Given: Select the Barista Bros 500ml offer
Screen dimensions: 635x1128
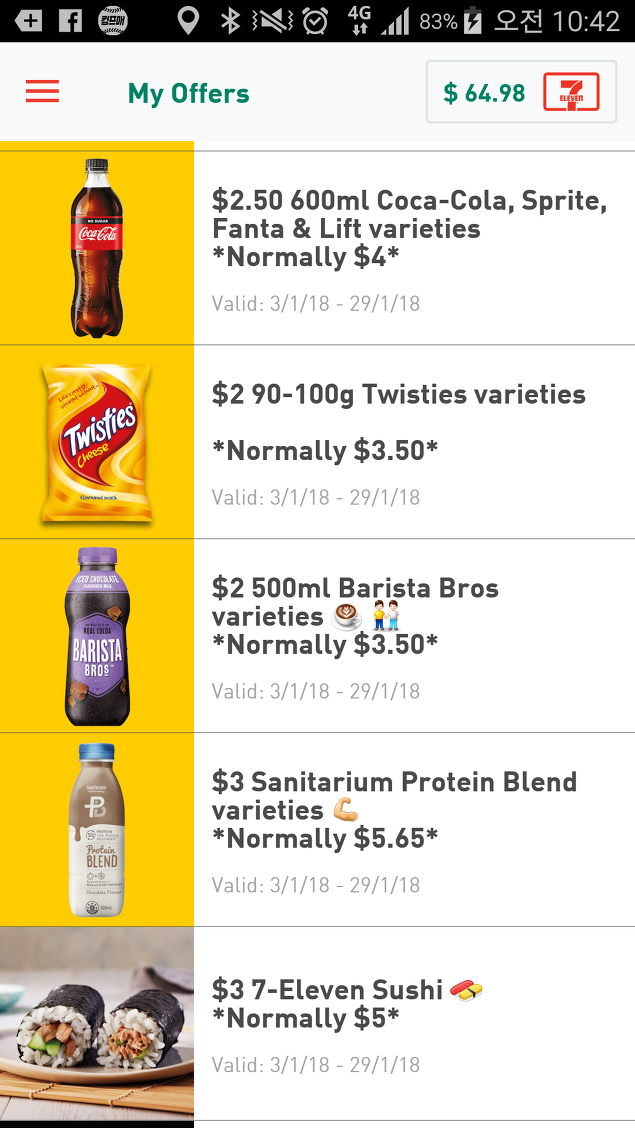Looking at the screenshot, I should pyautogui.click(x=317, y=636).
